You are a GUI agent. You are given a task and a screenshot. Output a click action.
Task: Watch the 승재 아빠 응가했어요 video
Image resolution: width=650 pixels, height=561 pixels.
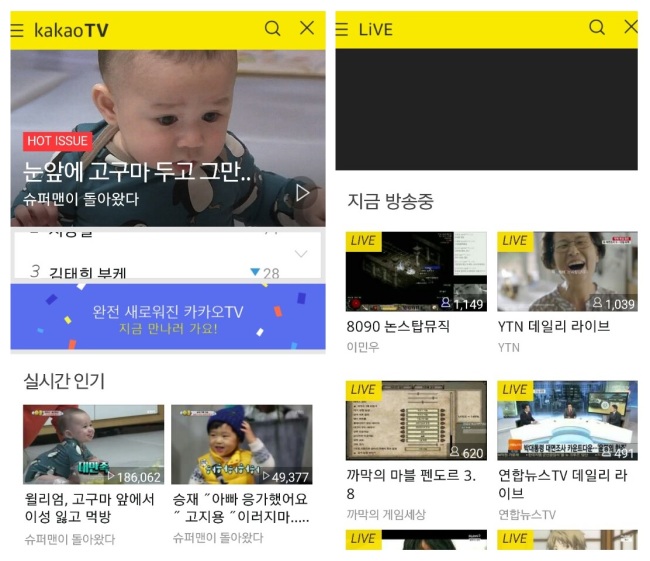point(241,445)
